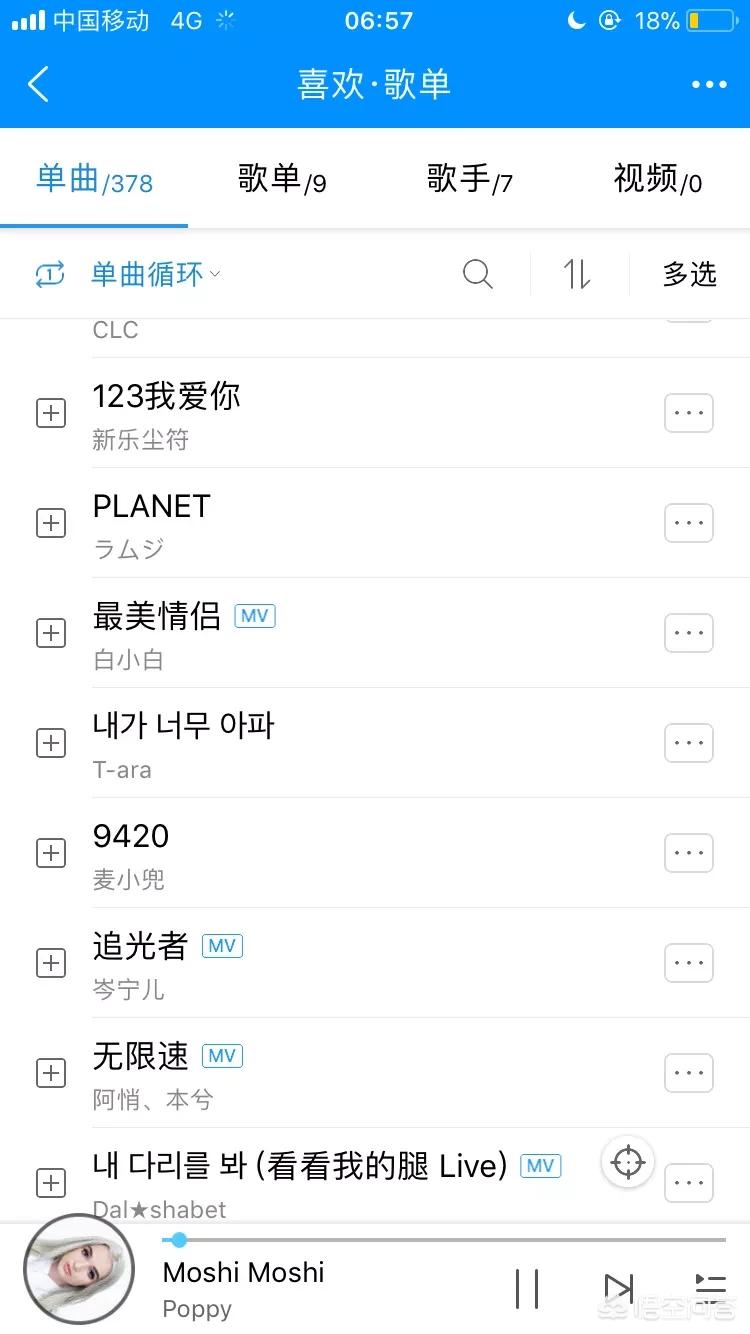Screen dimensions: 750x1334
Task: Pause the playing song Moshi Moshi
Action: click(x=527, y=1288)
